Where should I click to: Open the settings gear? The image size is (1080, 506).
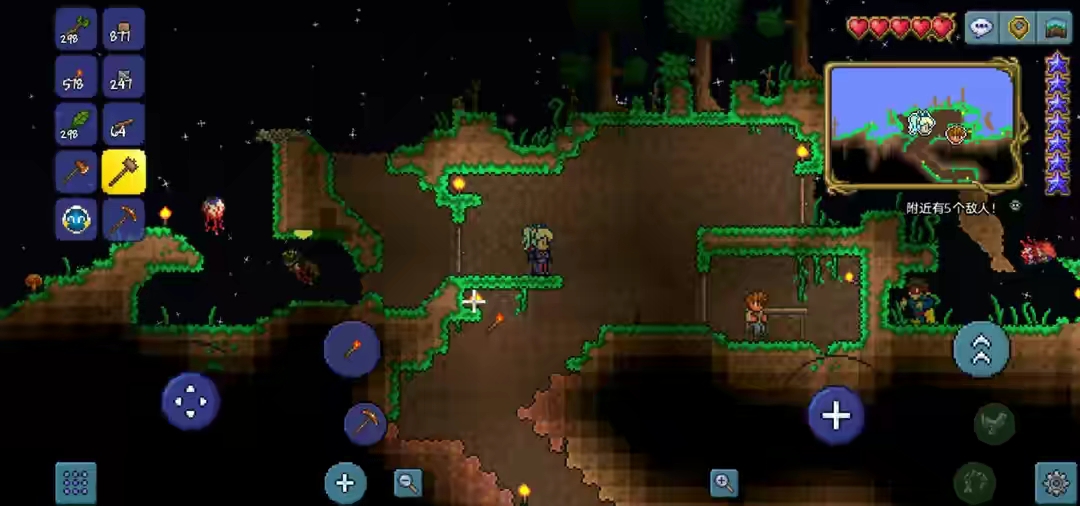(1056, 483)
